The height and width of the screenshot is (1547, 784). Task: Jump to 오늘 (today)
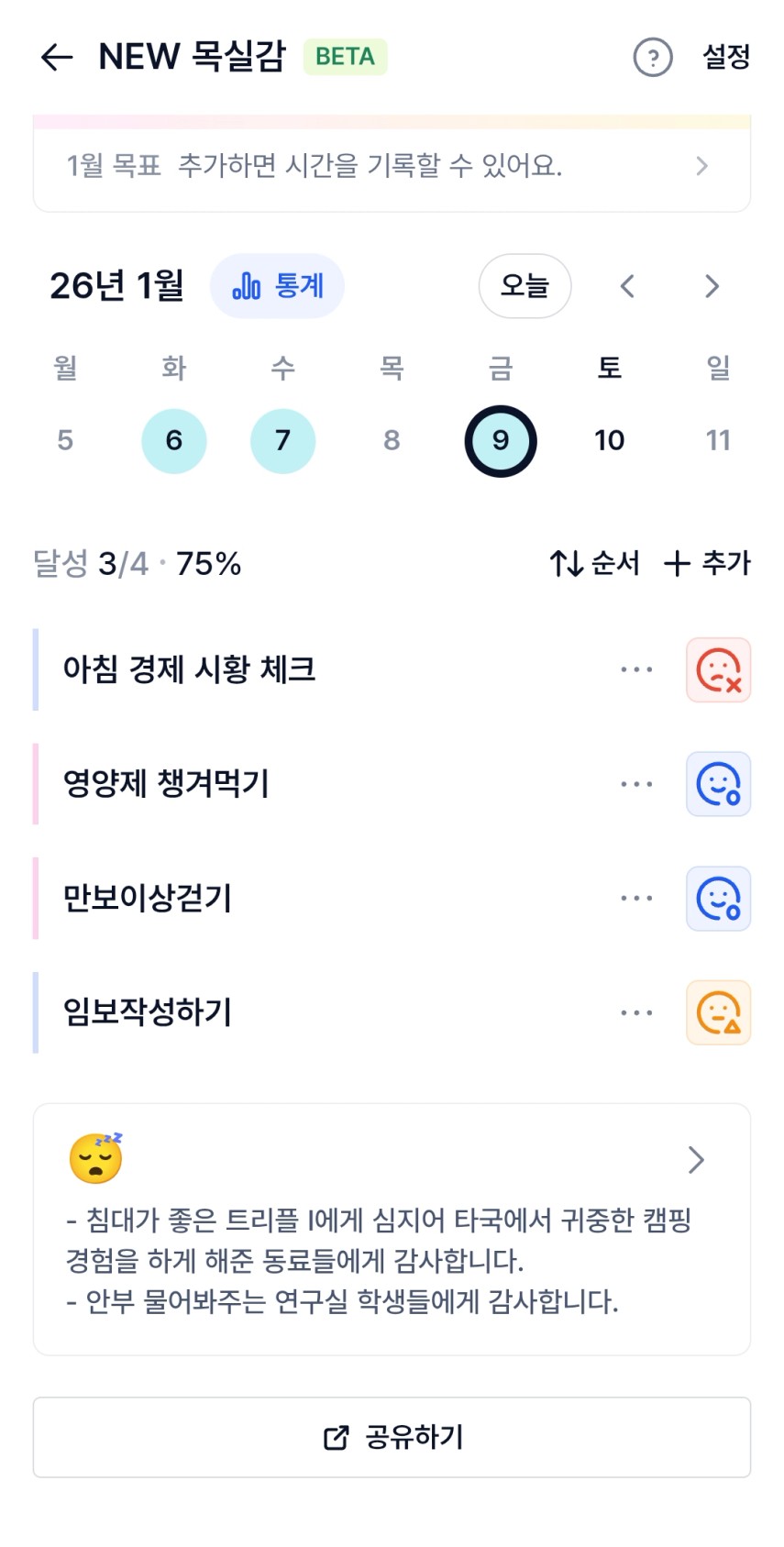point(525,286)
